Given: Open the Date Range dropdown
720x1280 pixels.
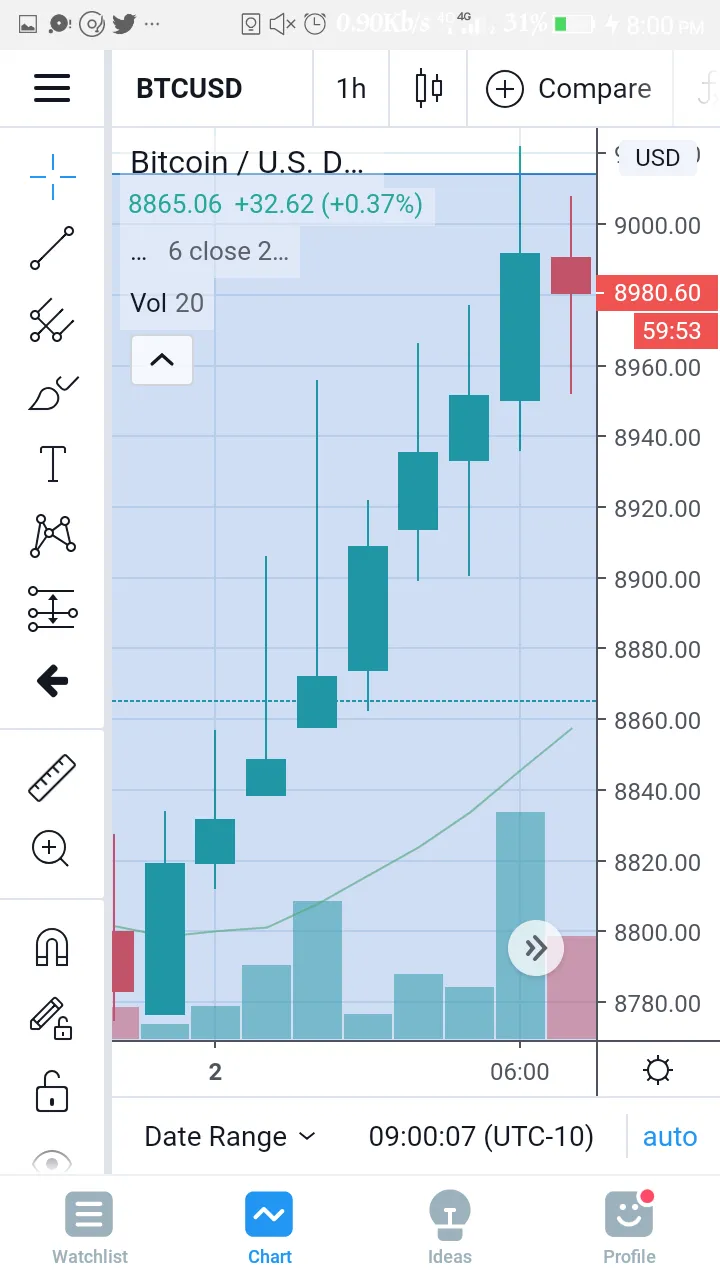Looking at the screenshot, I should 230,1137.
